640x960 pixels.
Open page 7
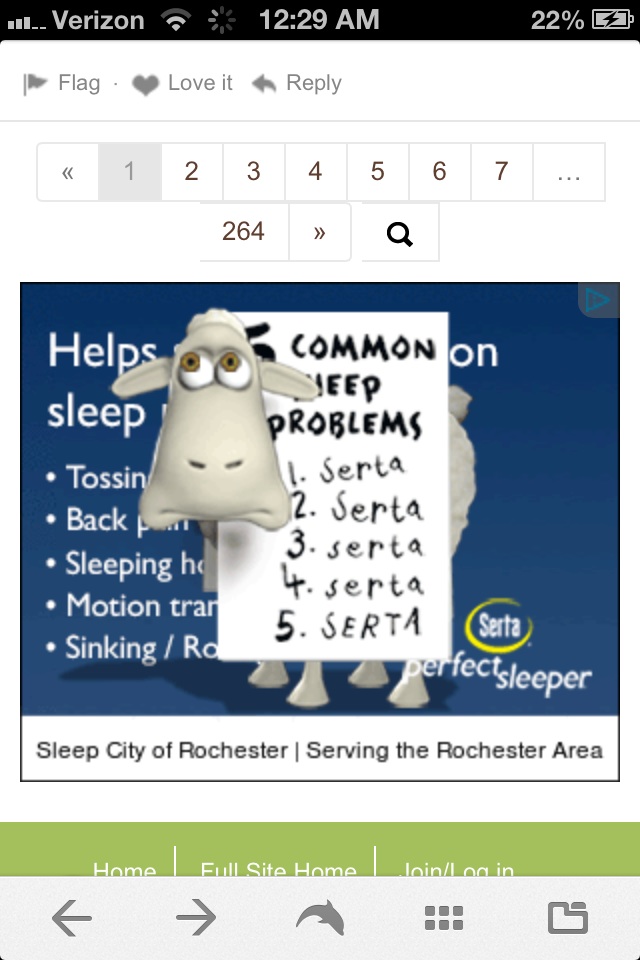tap(501, 172)
